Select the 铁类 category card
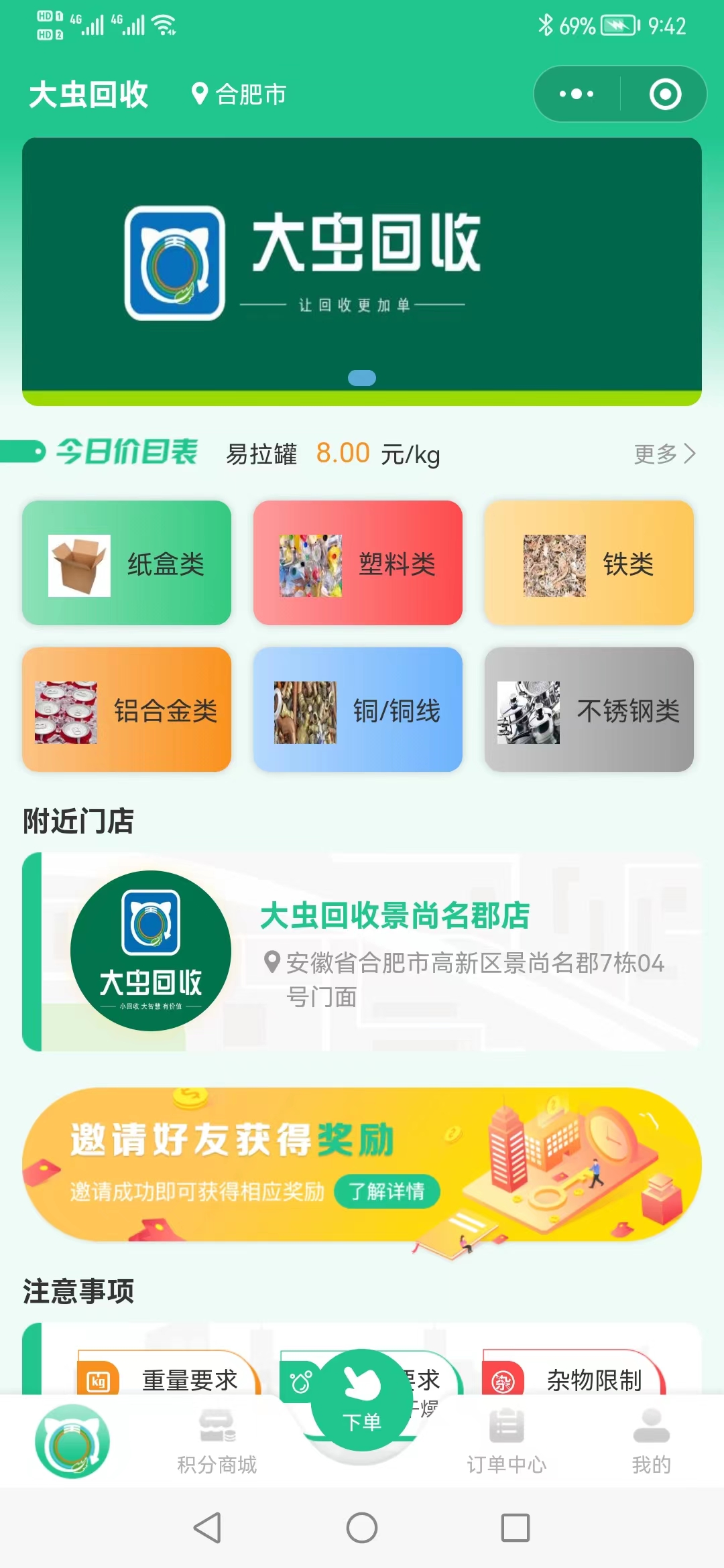The image size is (724, 1568). 589,563
